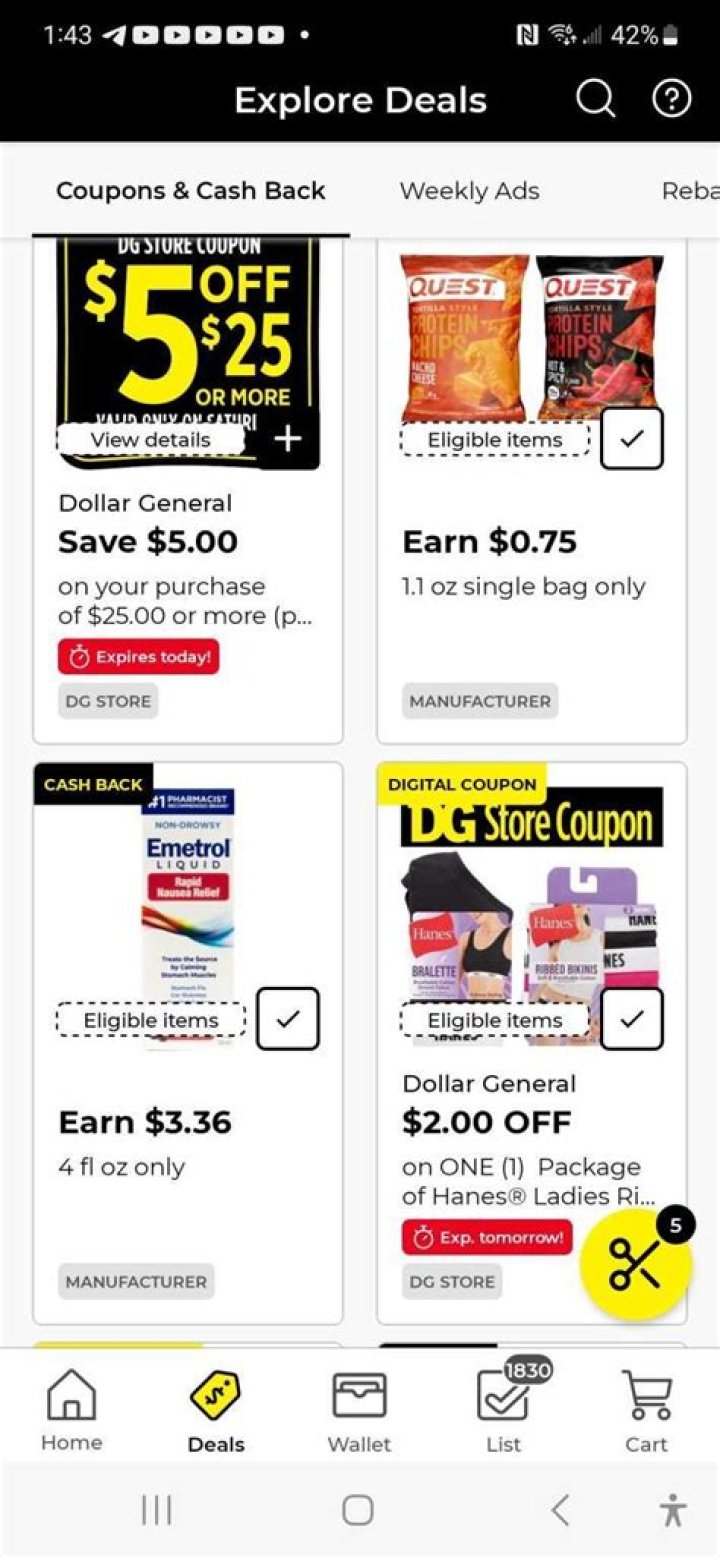Show eligible items for Hanes coupon
Viewport: 720px width, 1558px height.
[x=494, y=1020]
